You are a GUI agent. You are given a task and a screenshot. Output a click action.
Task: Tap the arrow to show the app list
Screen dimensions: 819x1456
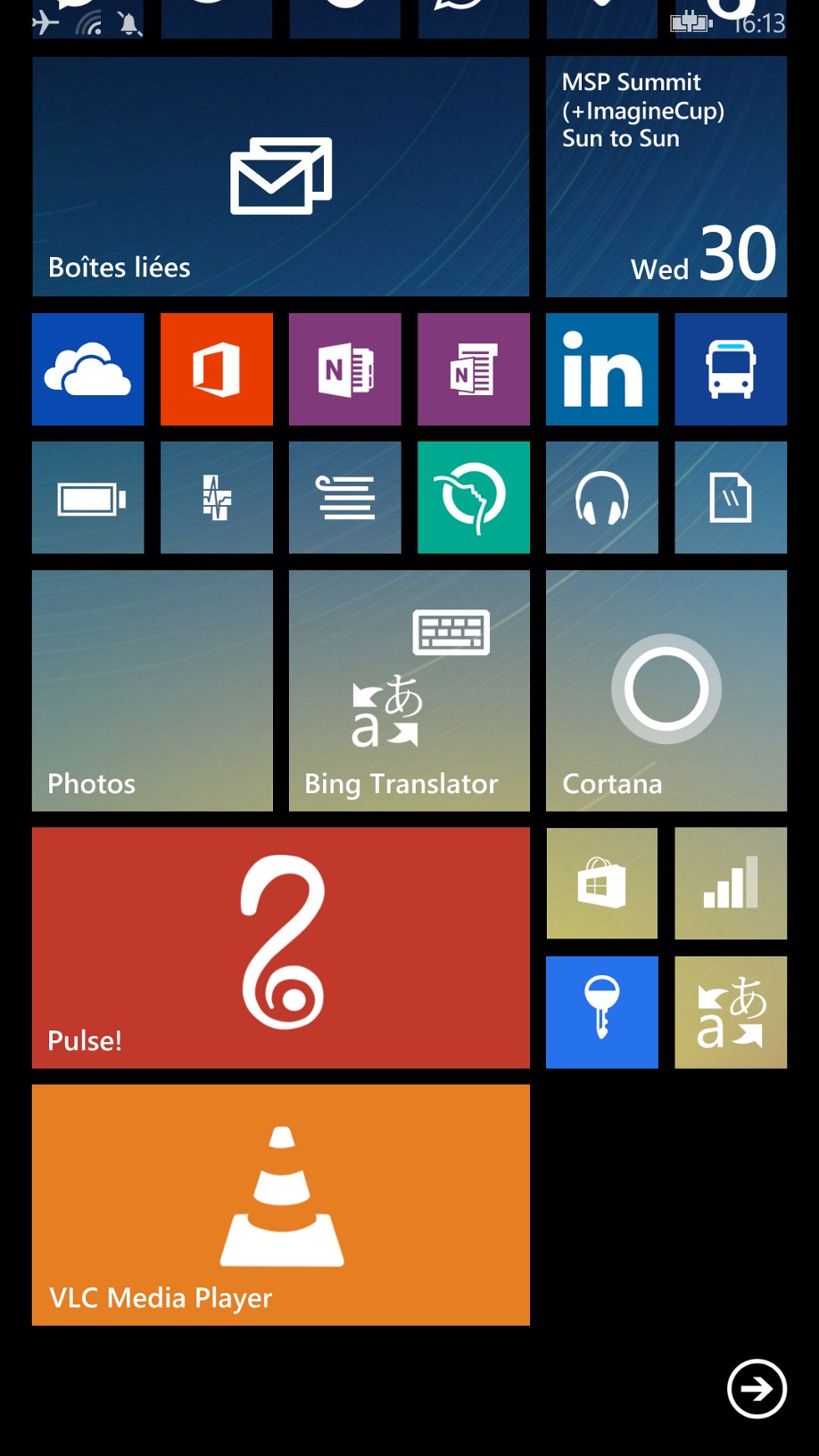[x=757, y=1388]
